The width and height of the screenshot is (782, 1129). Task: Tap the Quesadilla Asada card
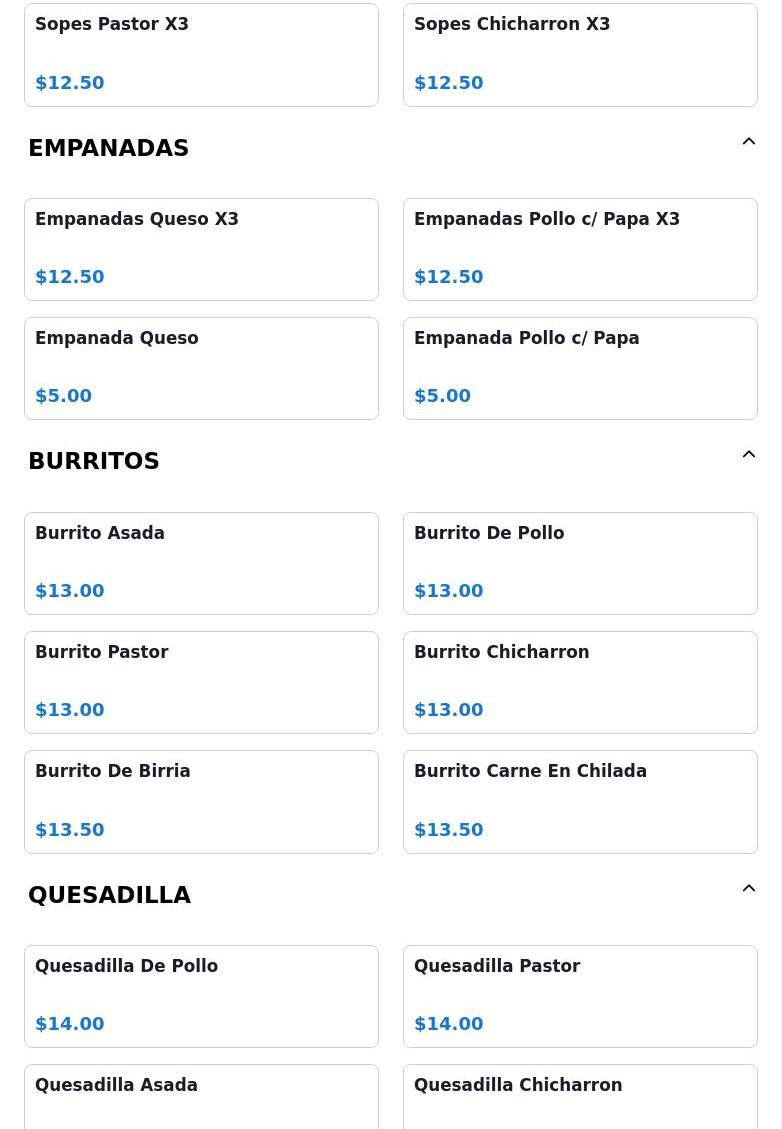pos(201,1097)
